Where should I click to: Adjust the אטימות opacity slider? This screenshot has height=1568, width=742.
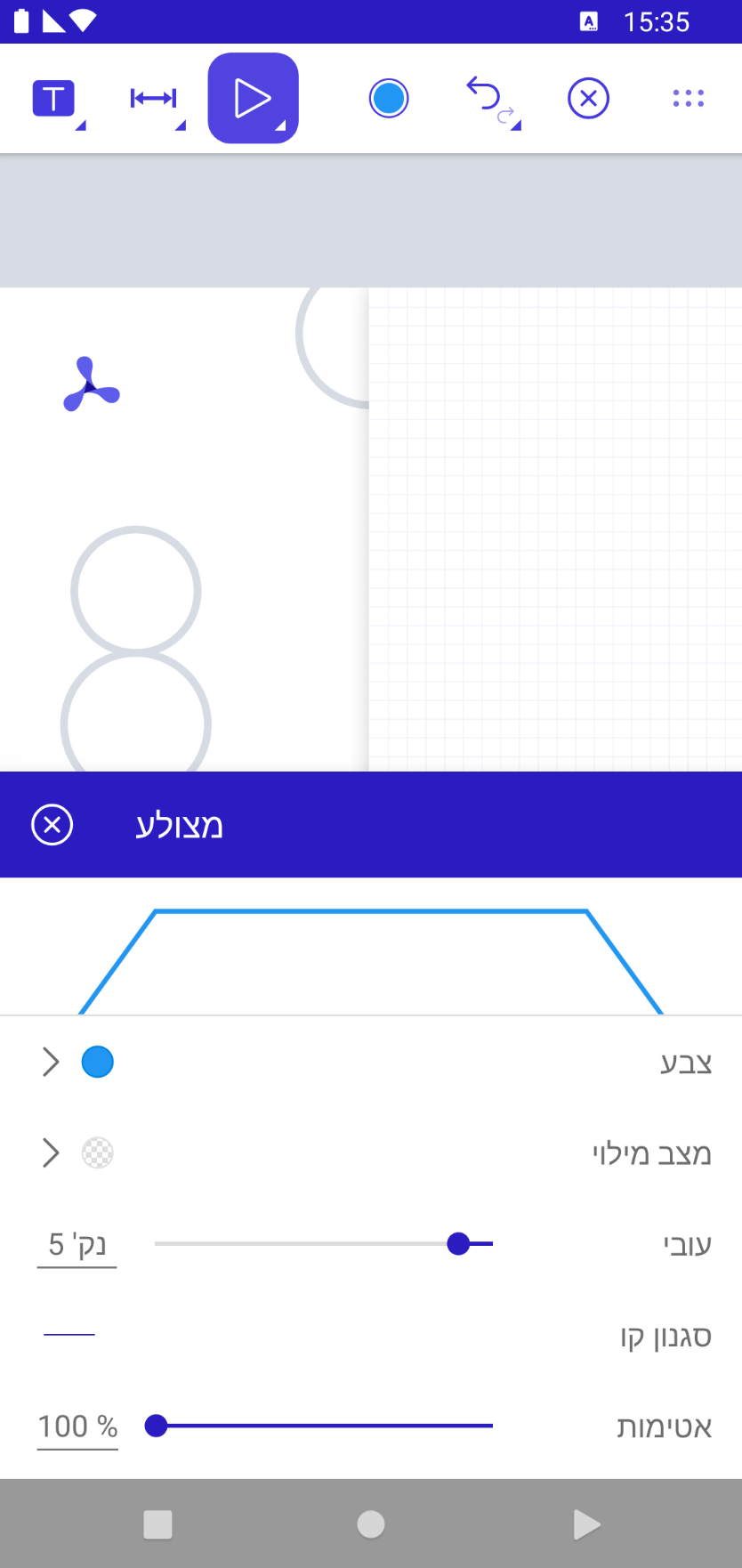[x=324, y=1426]
